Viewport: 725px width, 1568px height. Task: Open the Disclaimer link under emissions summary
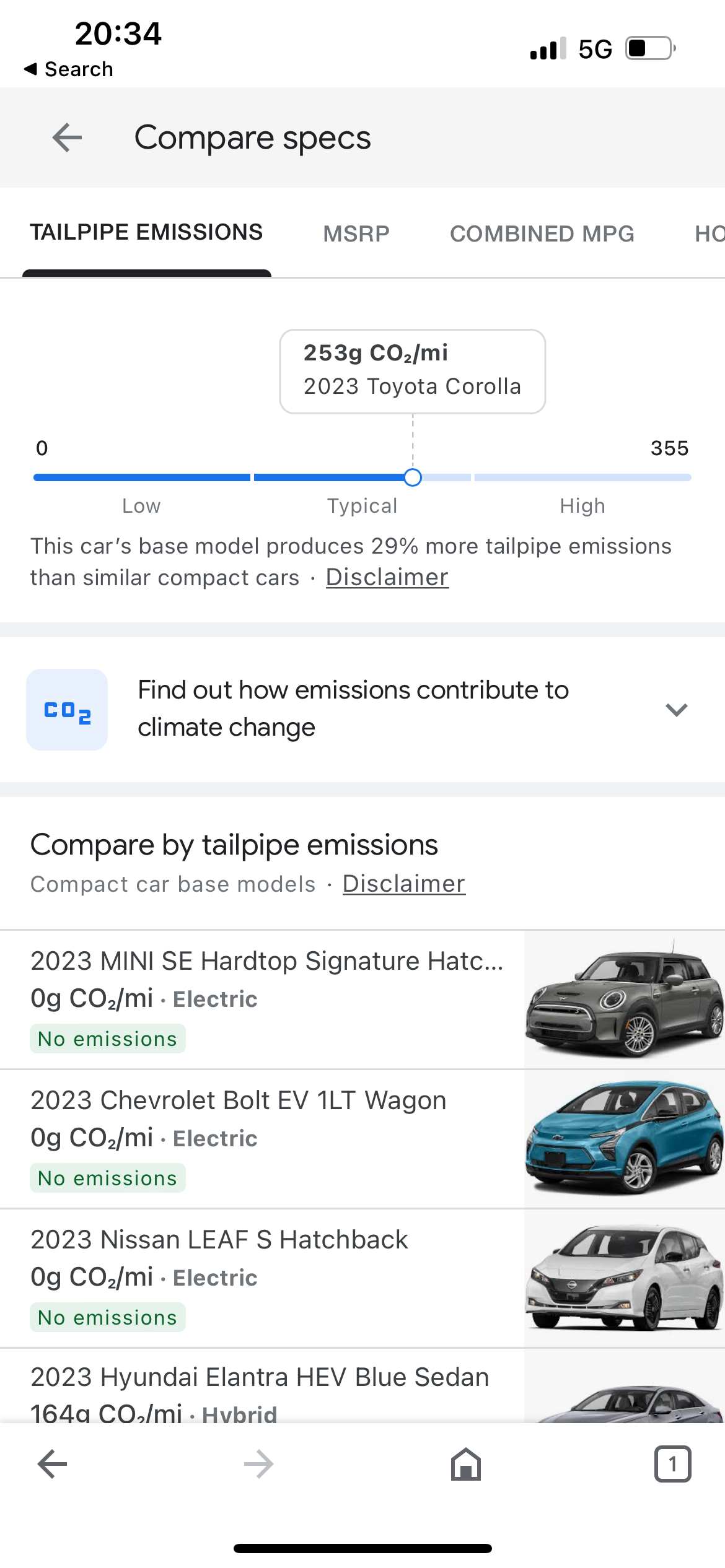pos(387,577)
